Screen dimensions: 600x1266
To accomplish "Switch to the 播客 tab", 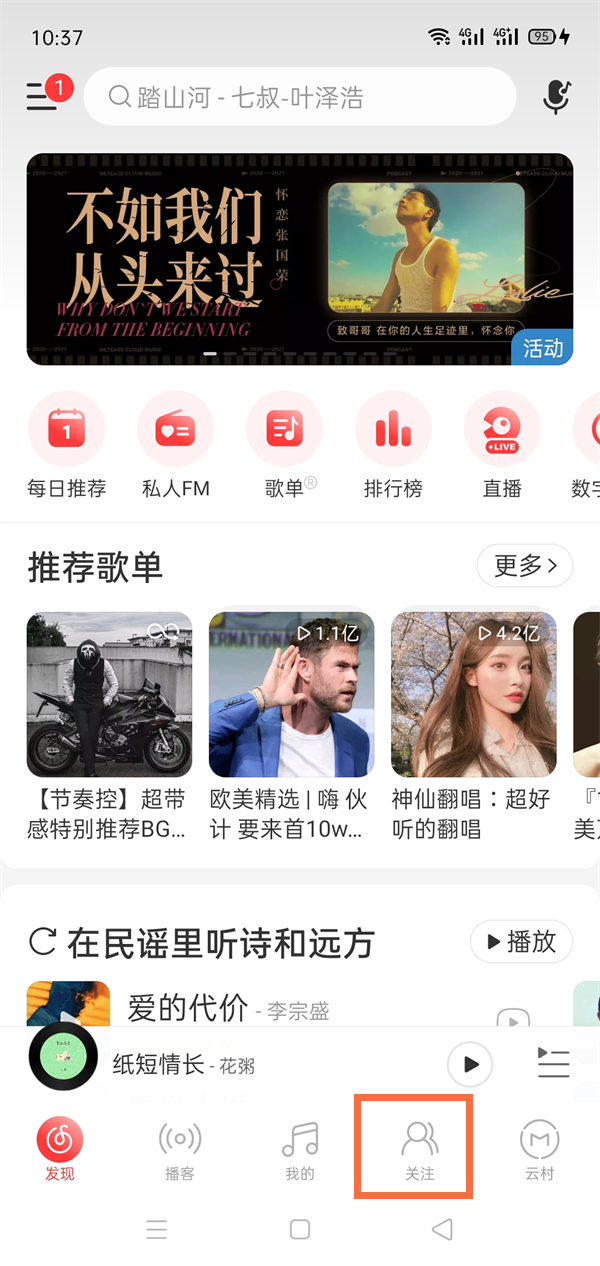I will coord(180,1151).
